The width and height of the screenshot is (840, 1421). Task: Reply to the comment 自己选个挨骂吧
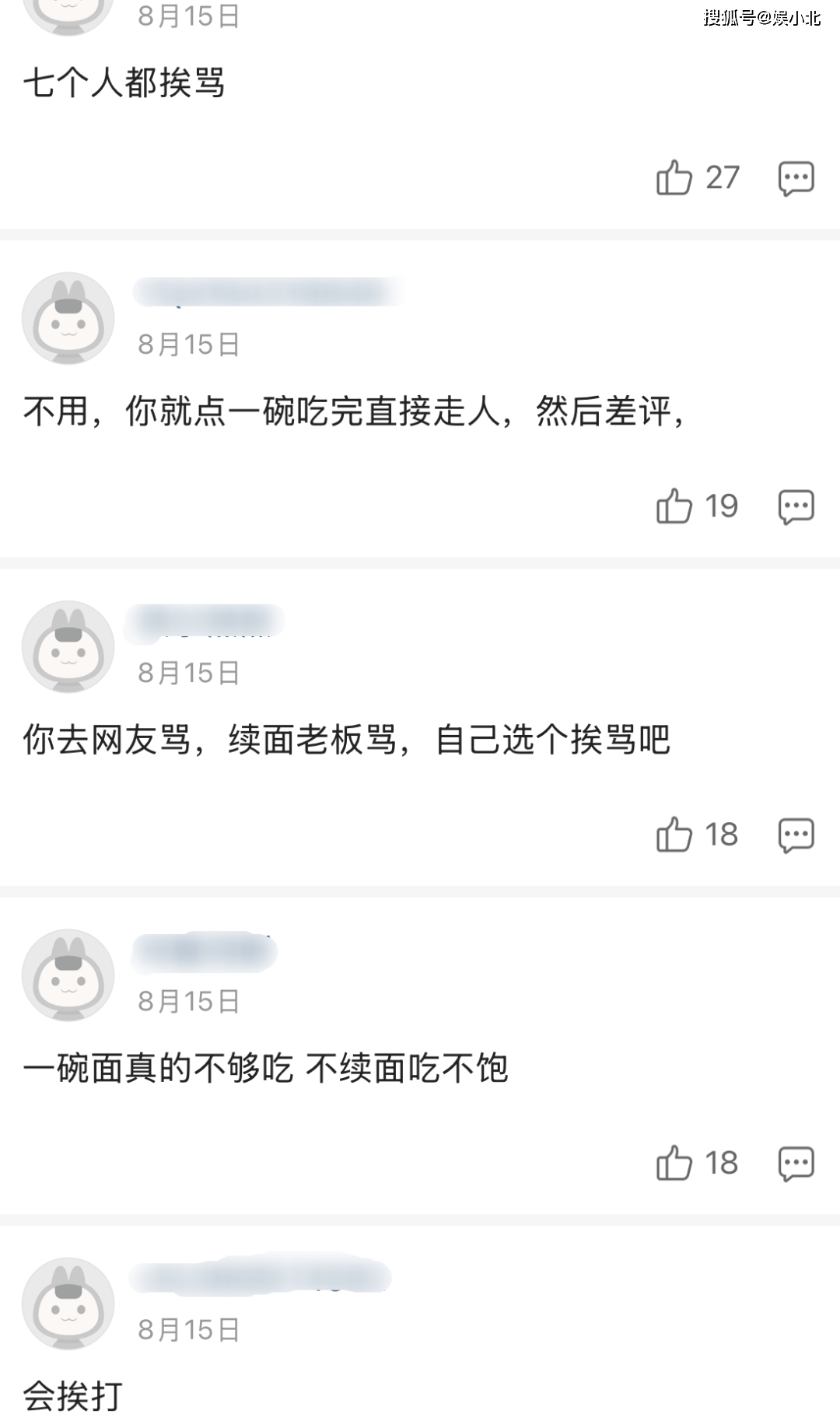coord(796,835)
